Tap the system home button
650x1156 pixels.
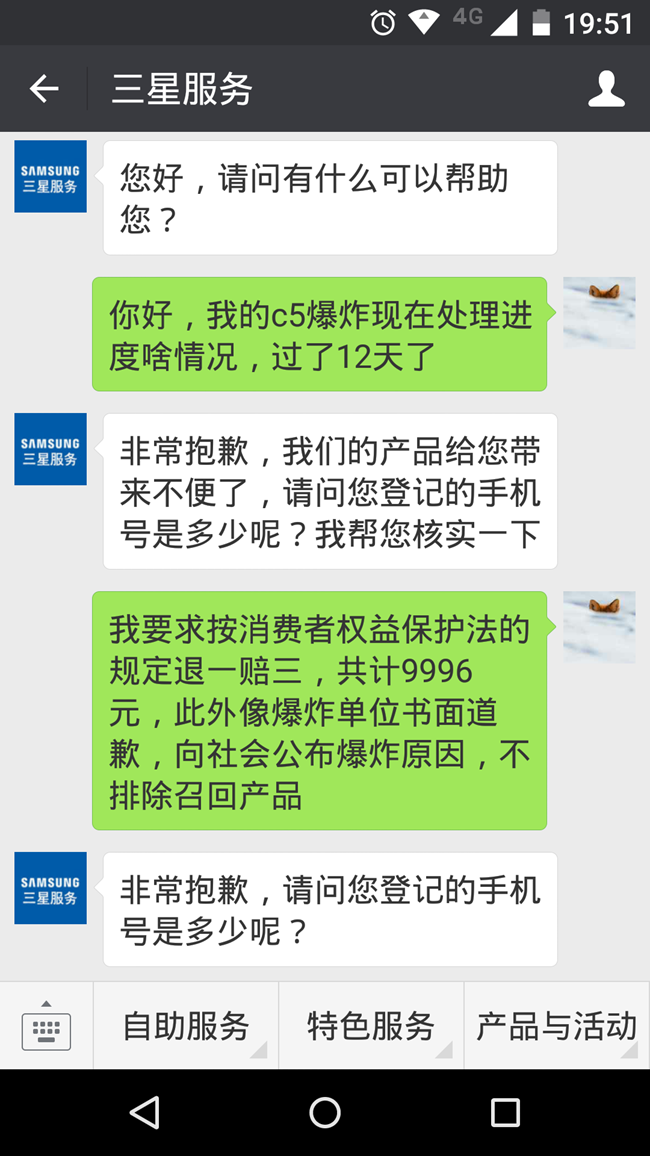click(325, 1112)
